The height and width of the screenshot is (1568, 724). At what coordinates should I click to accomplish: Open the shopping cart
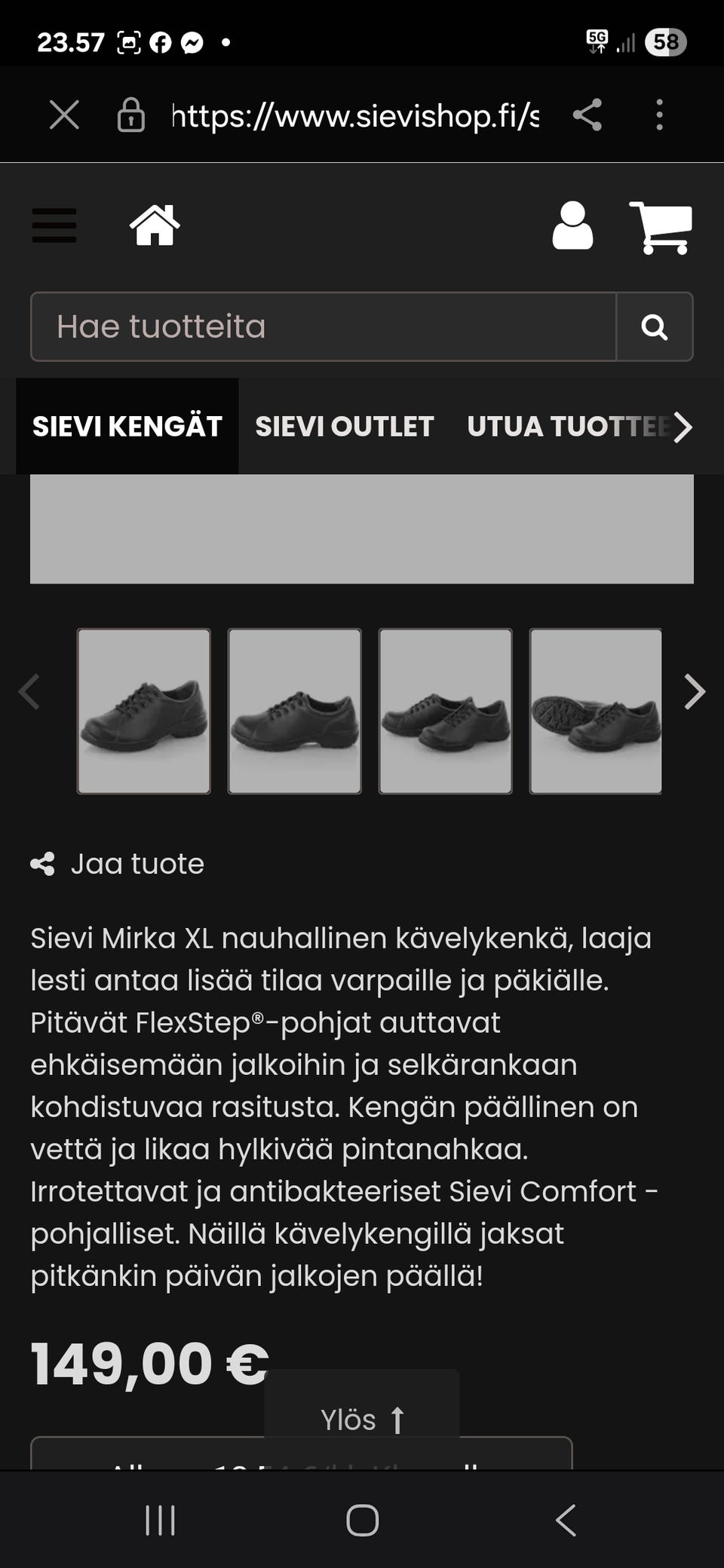point(661,227)
